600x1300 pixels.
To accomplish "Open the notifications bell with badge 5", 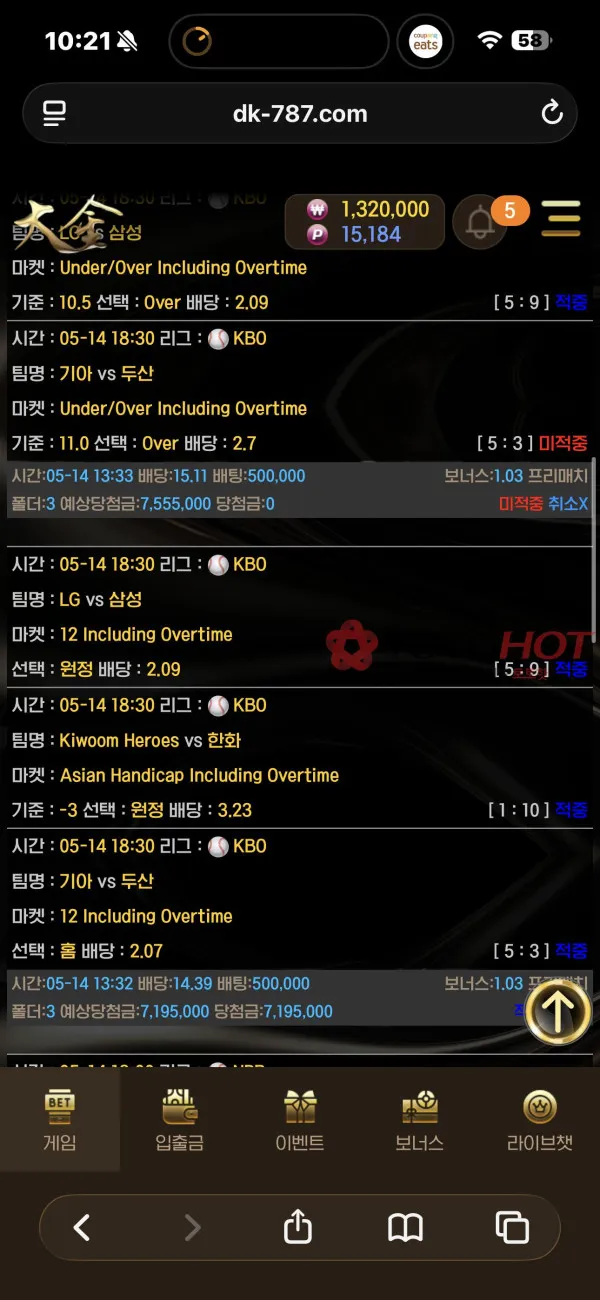I will click(481, 221).
